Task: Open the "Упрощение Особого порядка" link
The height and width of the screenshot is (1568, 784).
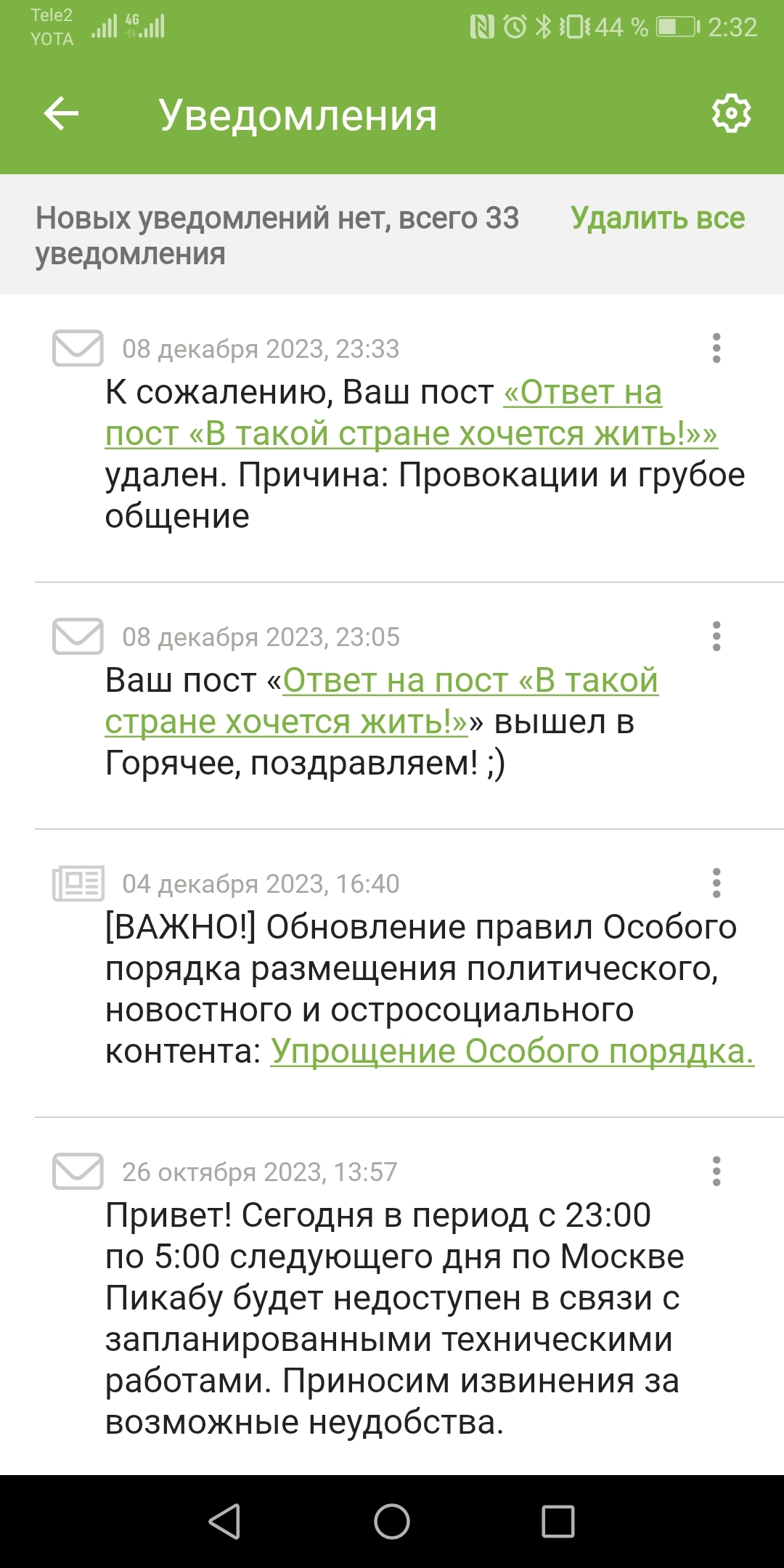Action: click(512, 1051)
